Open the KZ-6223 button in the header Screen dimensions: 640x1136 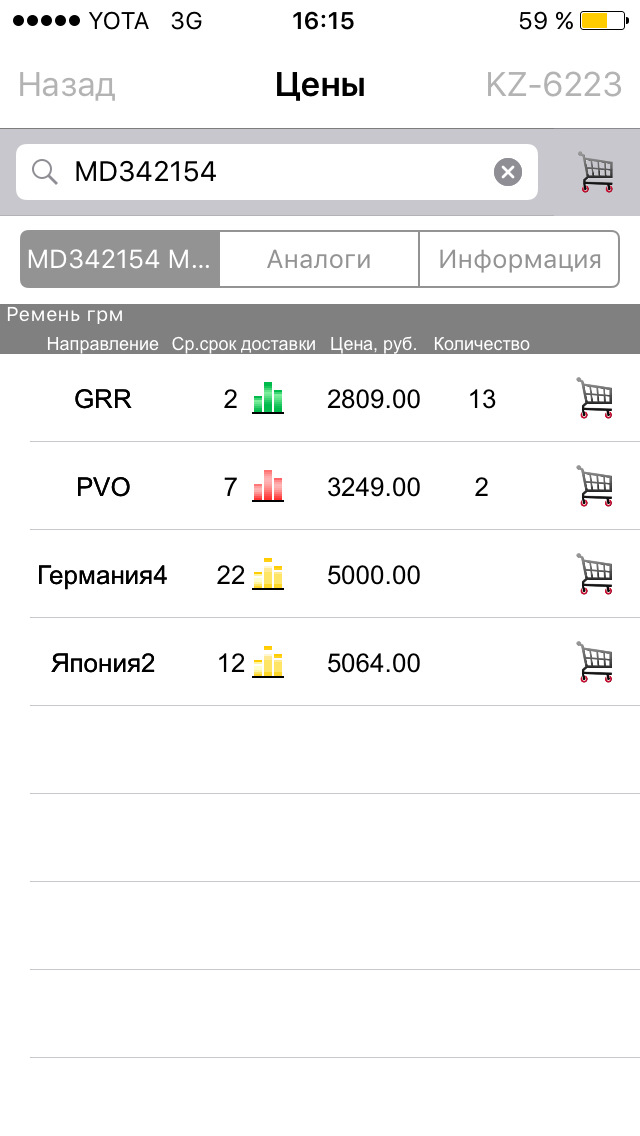tap(553, 85)
